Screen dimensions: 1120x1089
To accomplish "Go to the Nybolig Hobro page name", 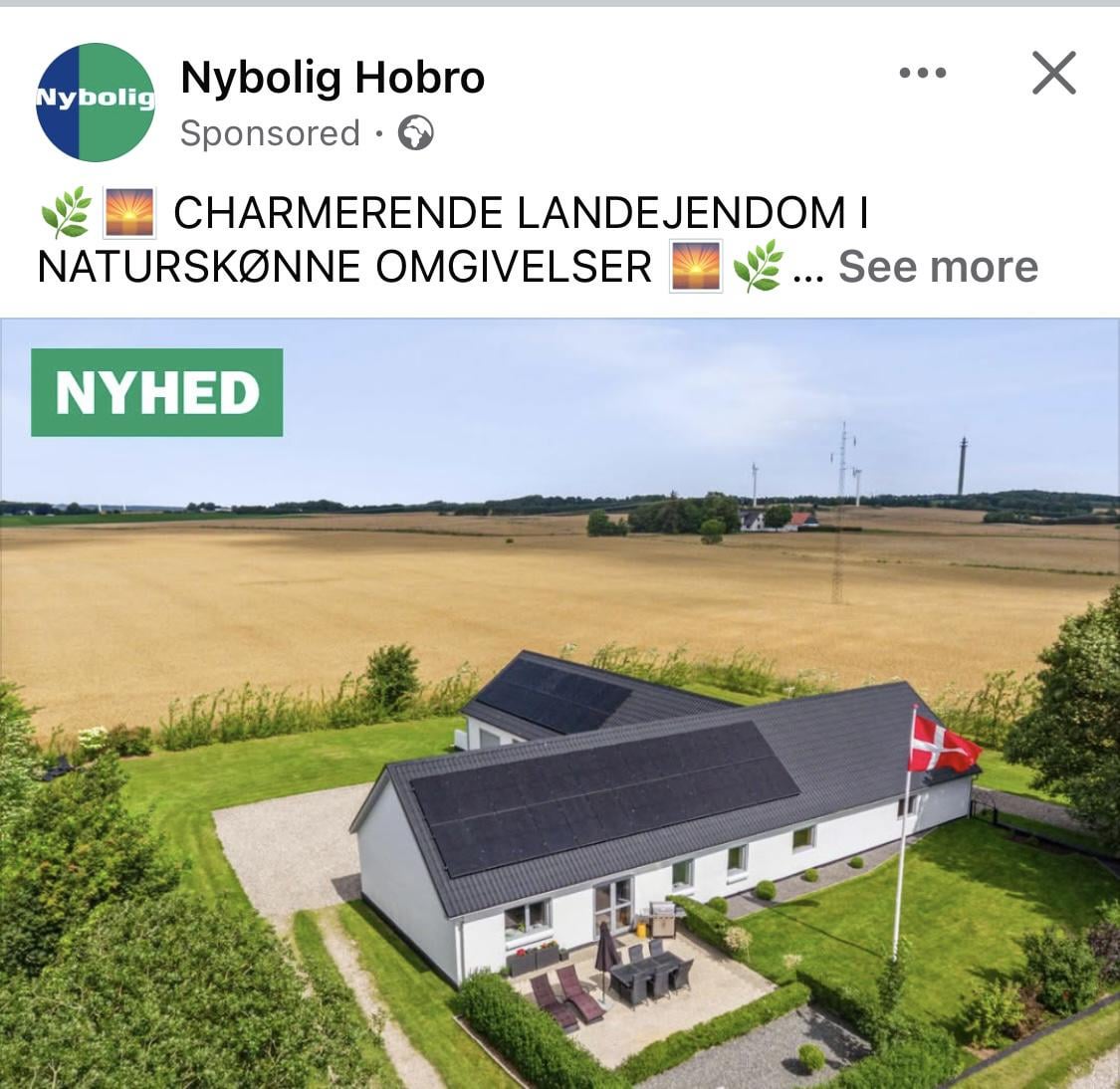I will [333, 78].
